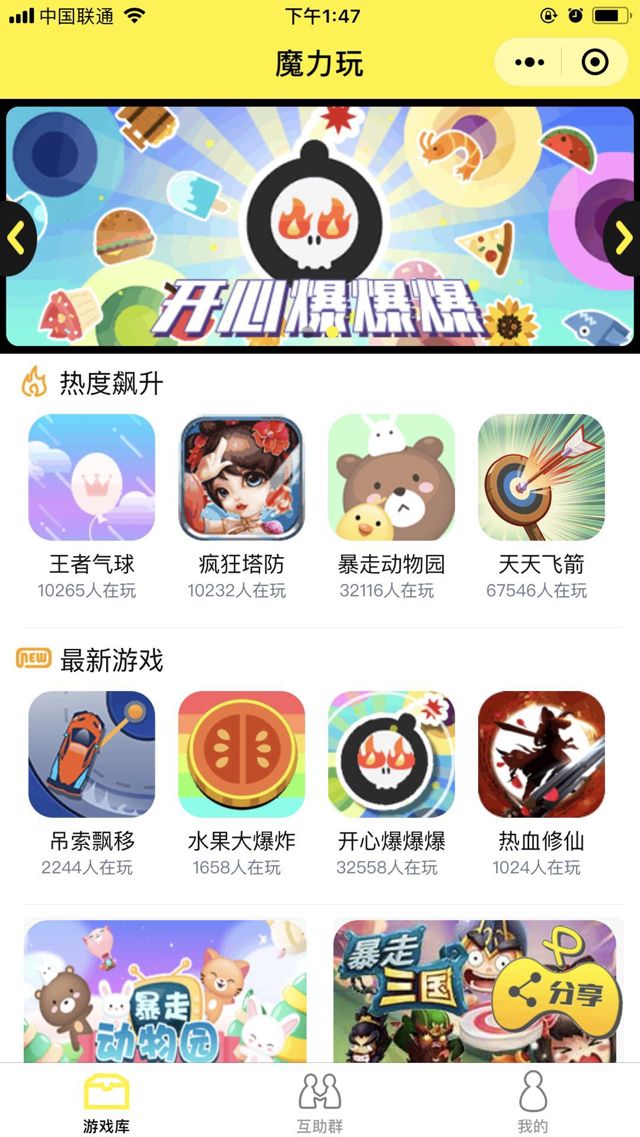Screen dimensions: 640x1137
Task: Start the 水果大爆炸 game
Action: 241,754
